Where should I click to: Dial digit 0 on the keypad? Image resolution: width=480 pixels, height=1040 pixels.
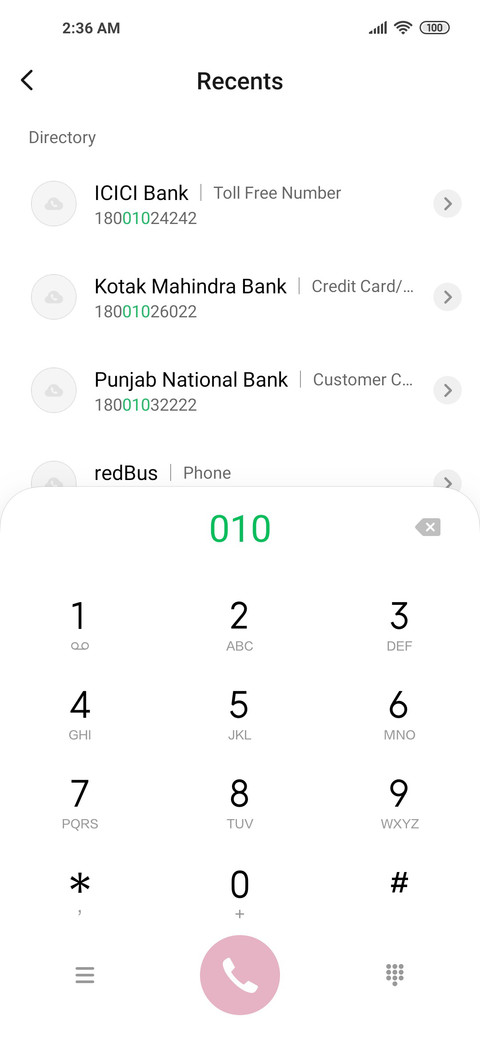tap(239, 892)
